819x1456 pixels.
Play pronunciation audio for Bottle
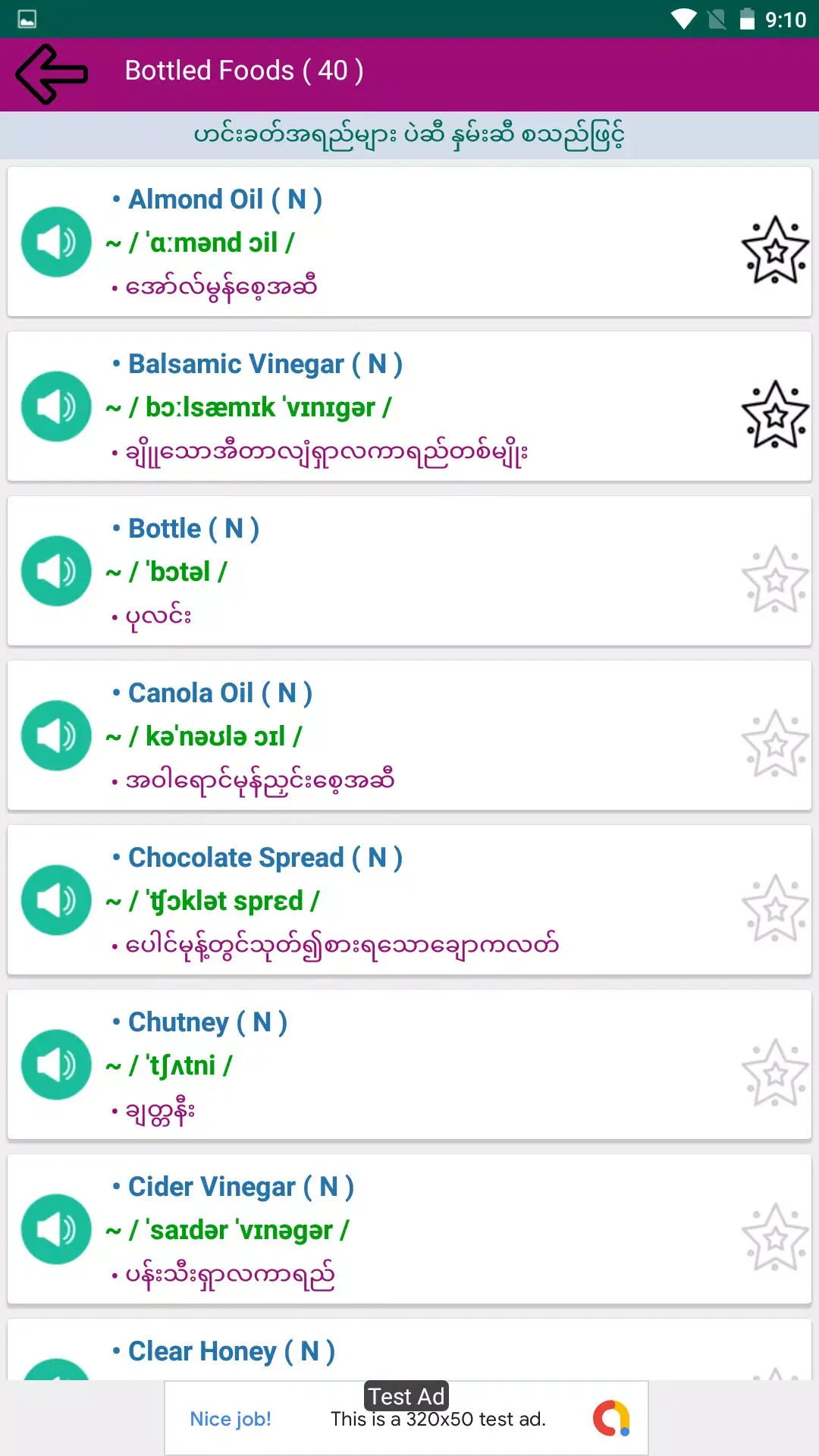(x=56, y=571)
